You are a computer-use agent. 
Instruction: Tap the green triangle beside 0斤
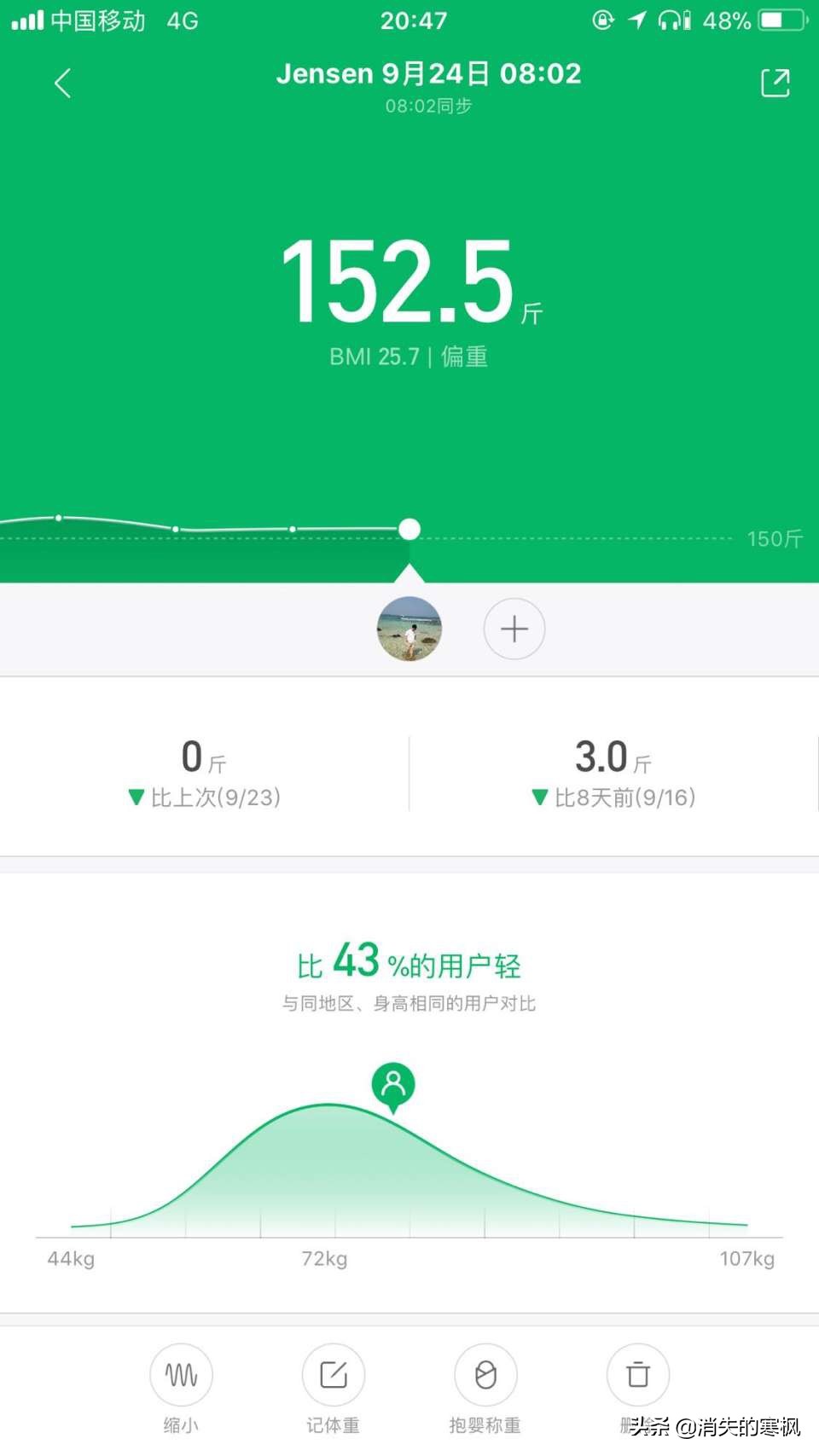pos(136,798)
